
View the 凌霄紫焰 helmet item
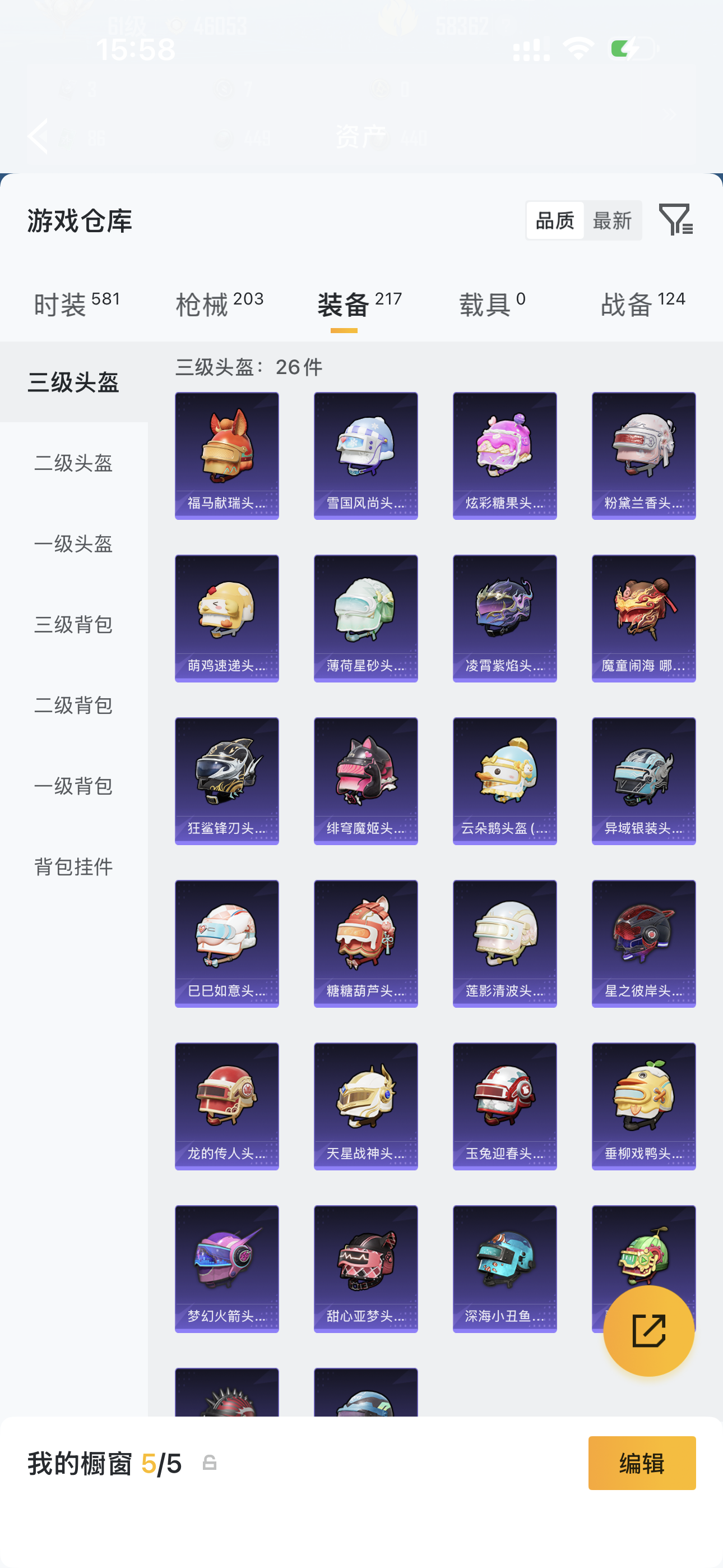pos(504,618)
